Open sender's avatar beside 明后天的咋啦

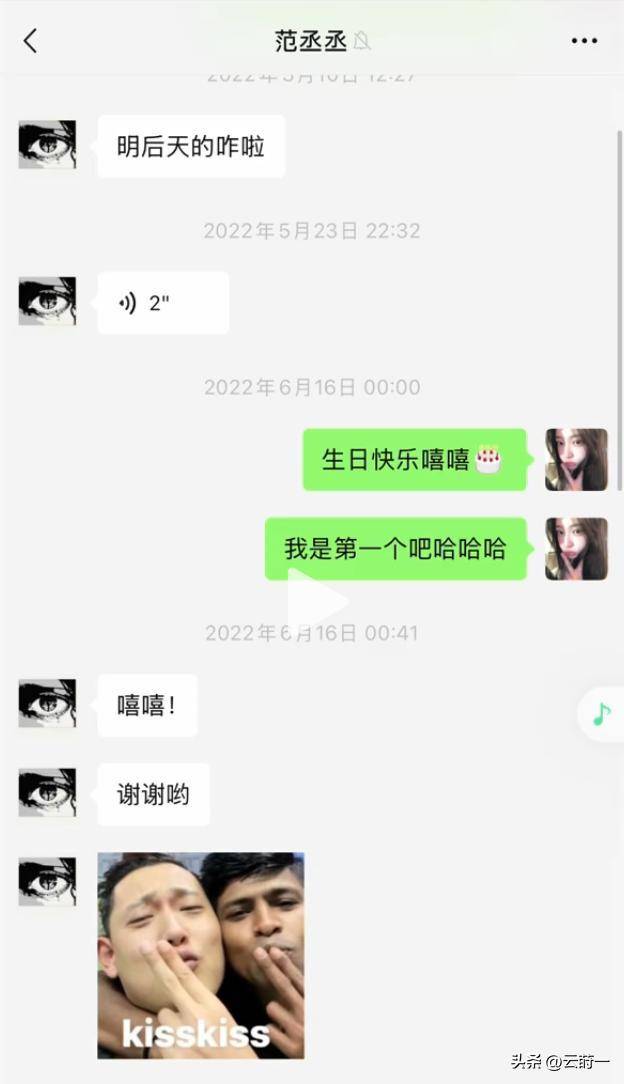47,145
